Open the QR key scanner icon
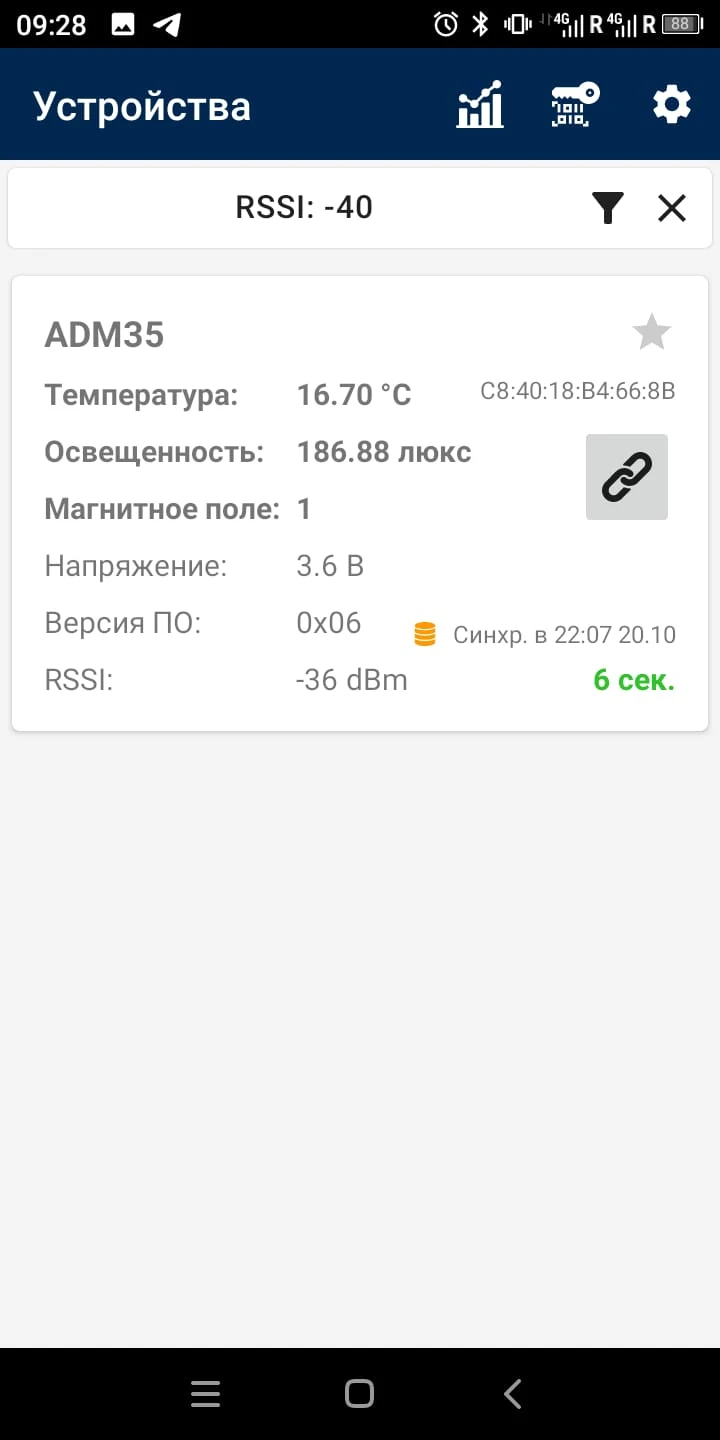Screen dimensions: 720x1440 click(575, 105)
